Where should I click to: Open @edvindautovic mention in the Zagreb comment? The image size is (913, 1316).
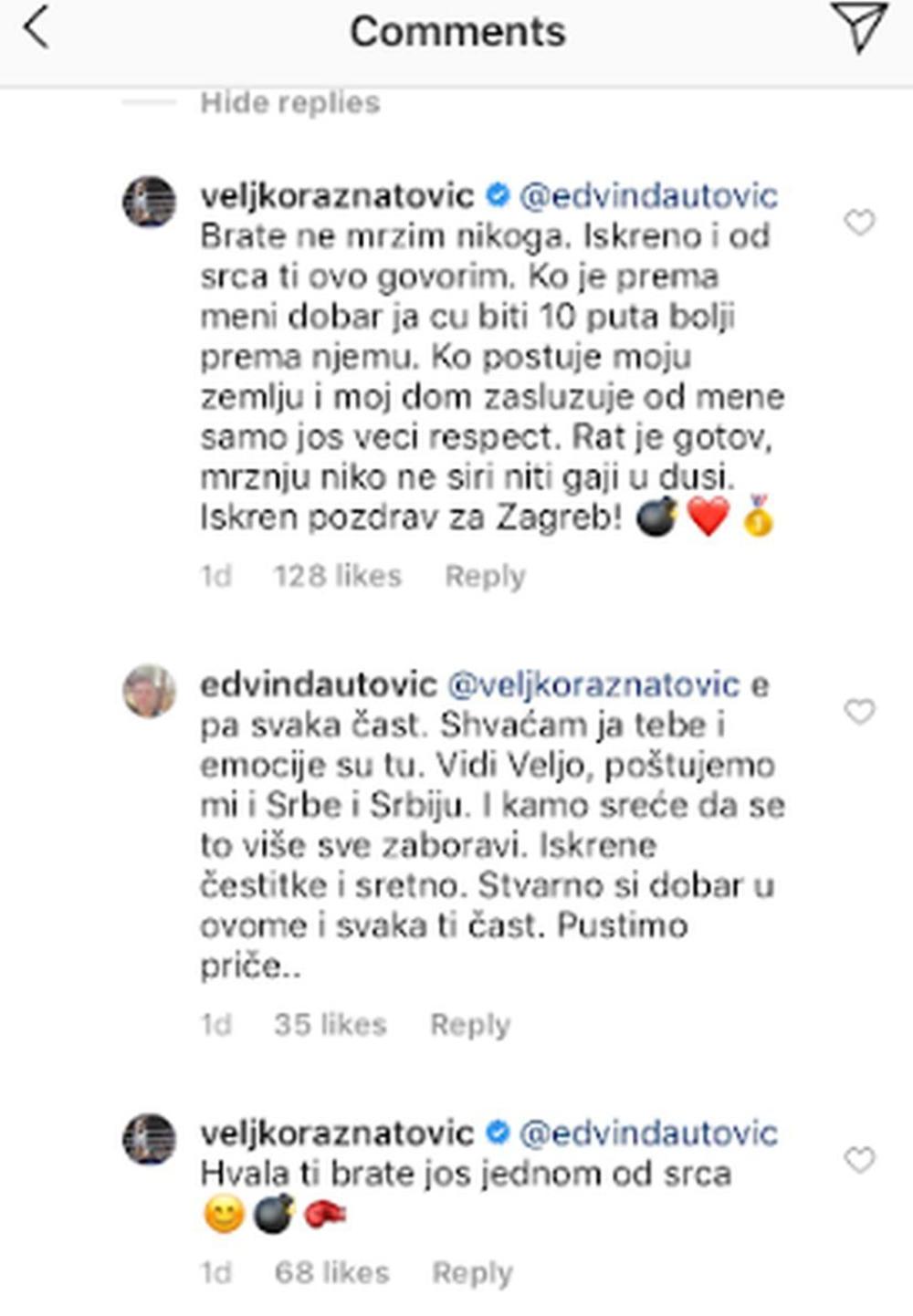[648, 195]
